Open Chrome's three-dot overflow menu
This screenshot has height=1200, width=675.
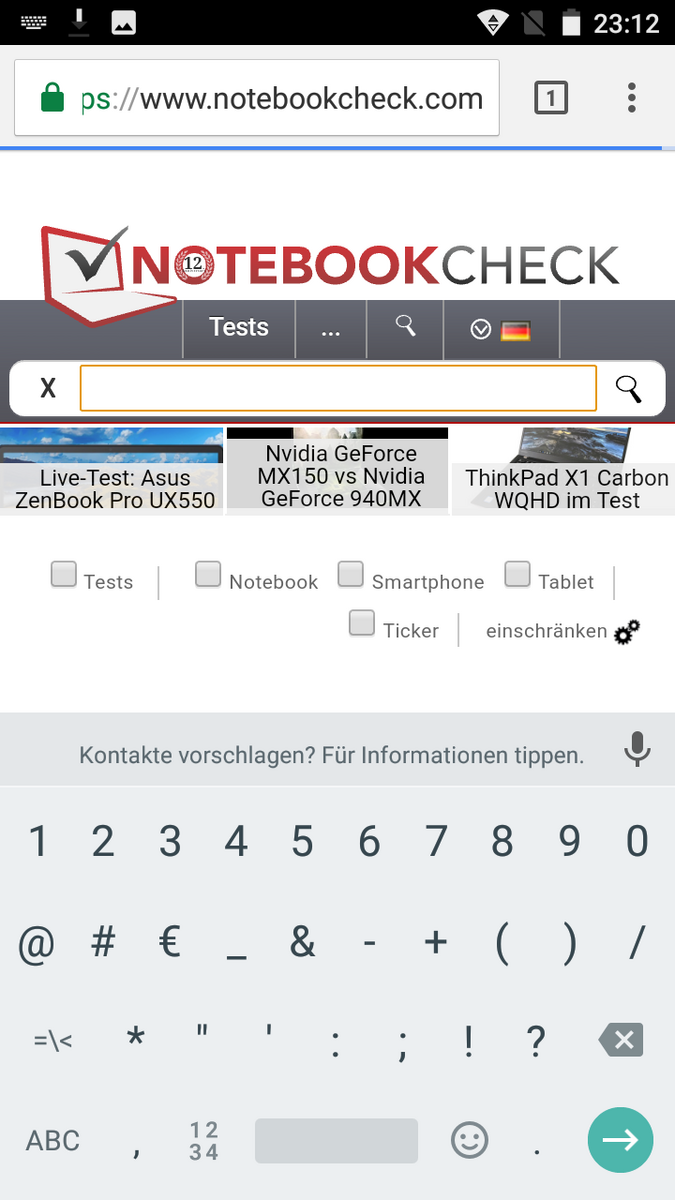[631, 98]
